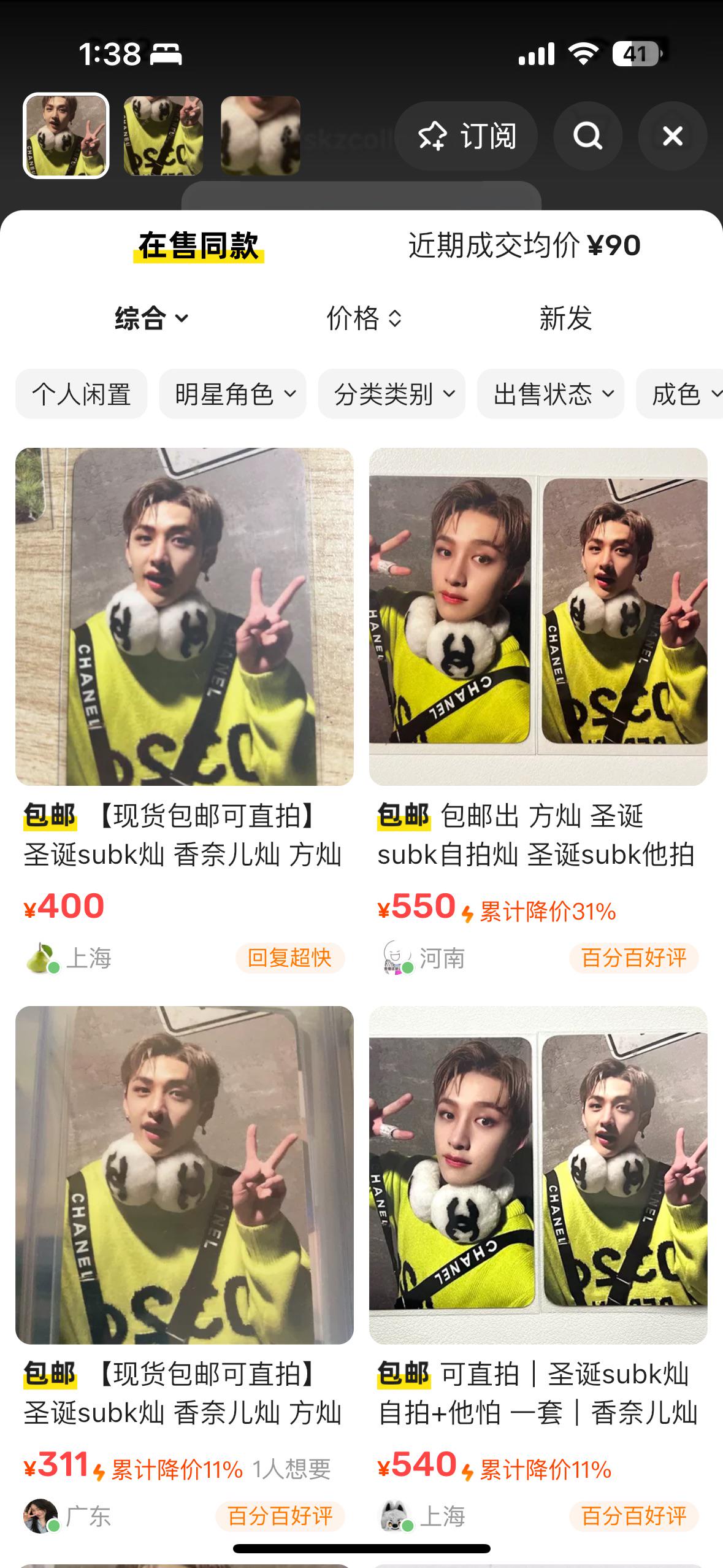This screenshot has height=1568, width=723.
Task: Expand the 明星角色 filter
Action: (x=233, y=394)
